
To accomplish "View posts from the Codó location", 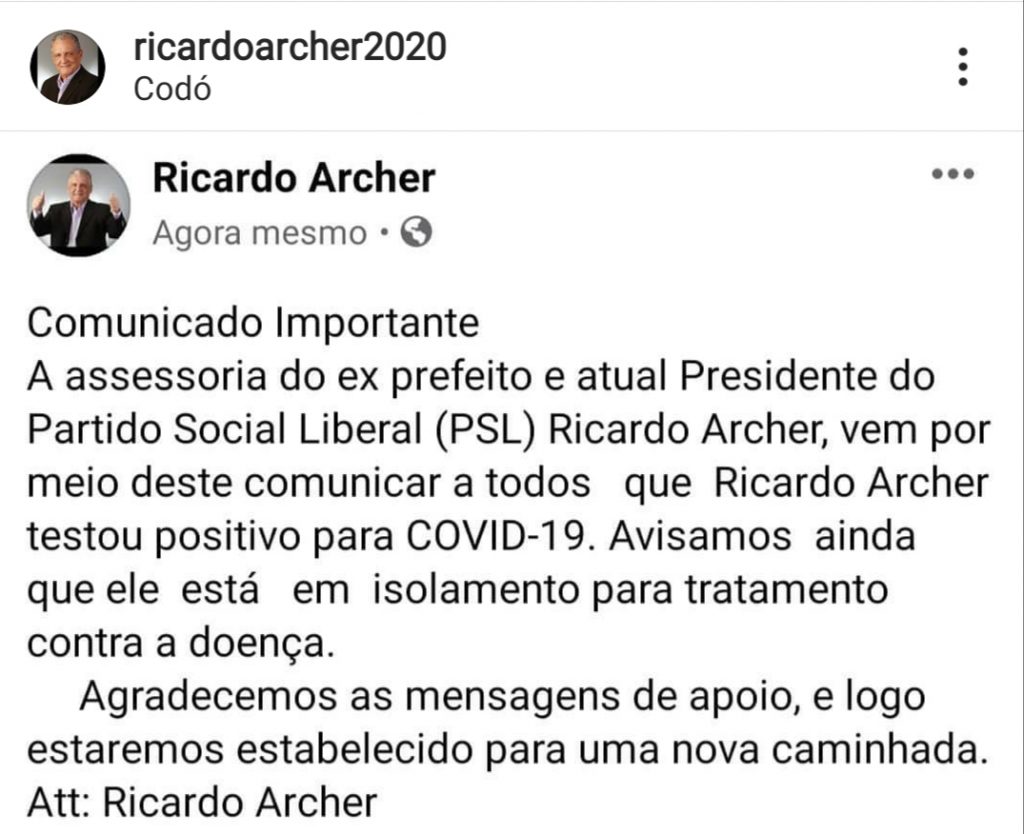I will click(171, 89).
